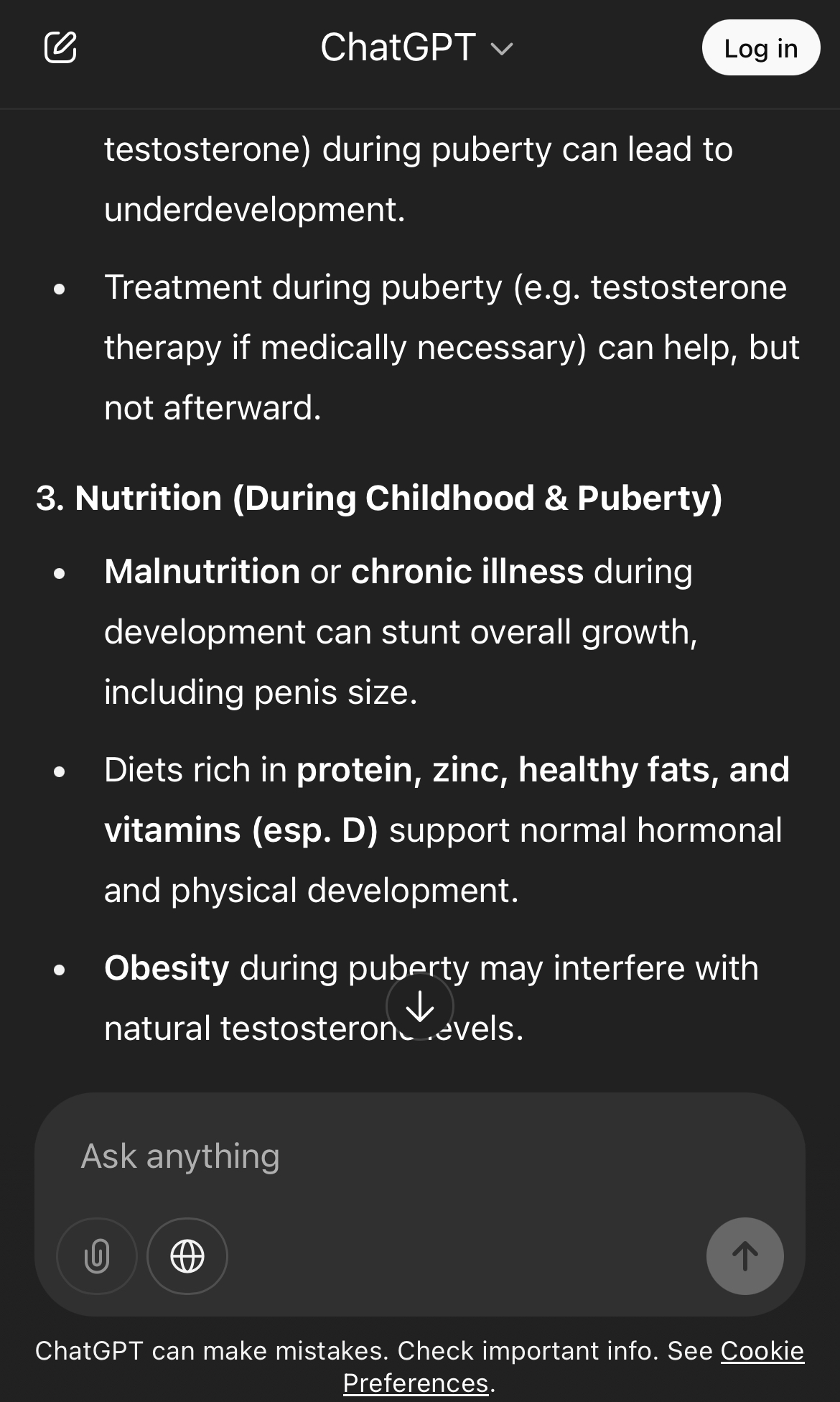Jump to the bottom with the down arrow
The image size is (840, 1402).
coord(420,1007)
